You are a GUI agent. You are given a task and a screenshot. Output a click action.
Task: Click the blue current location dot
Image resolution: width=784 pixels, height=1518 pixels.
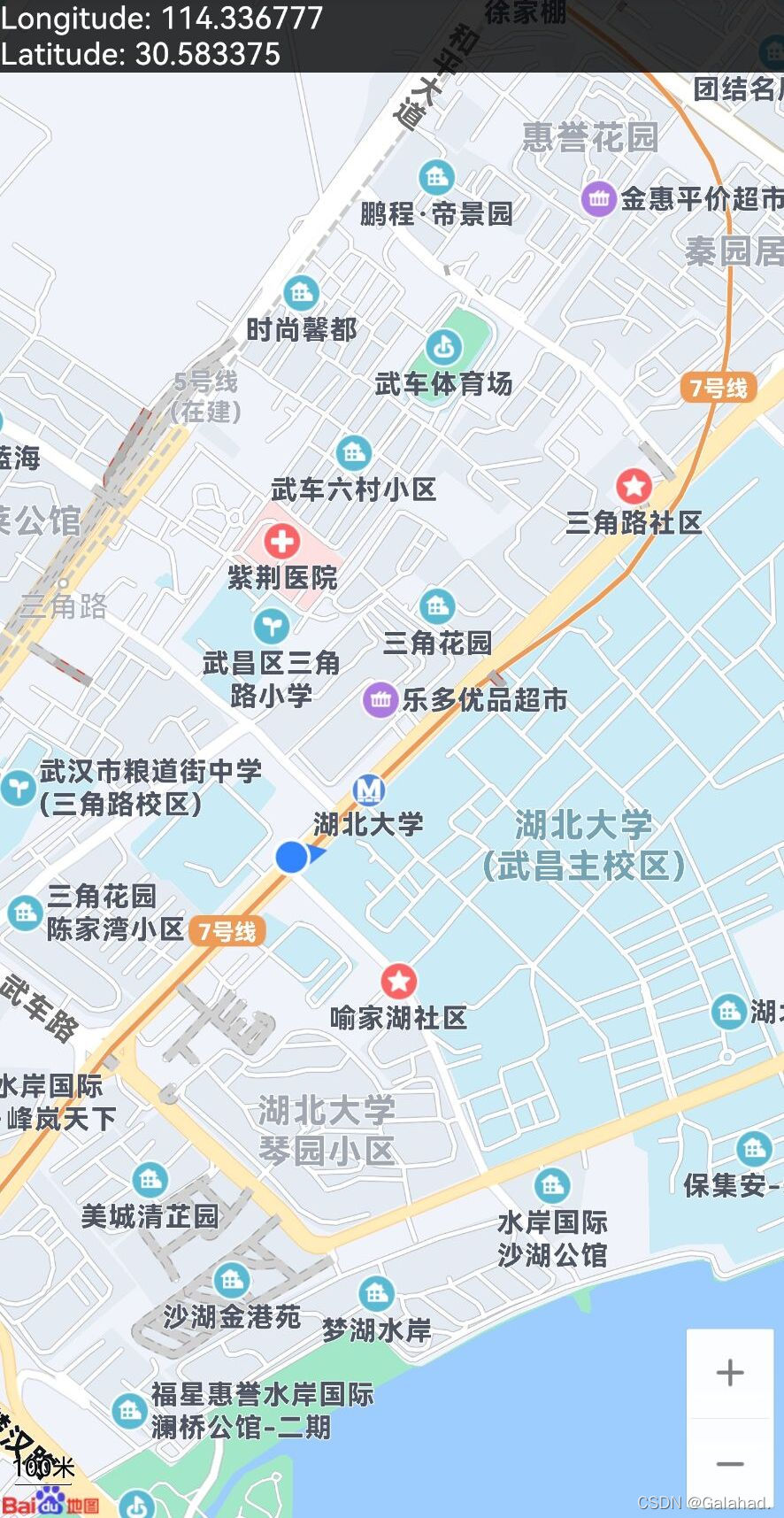click(292, 857)
